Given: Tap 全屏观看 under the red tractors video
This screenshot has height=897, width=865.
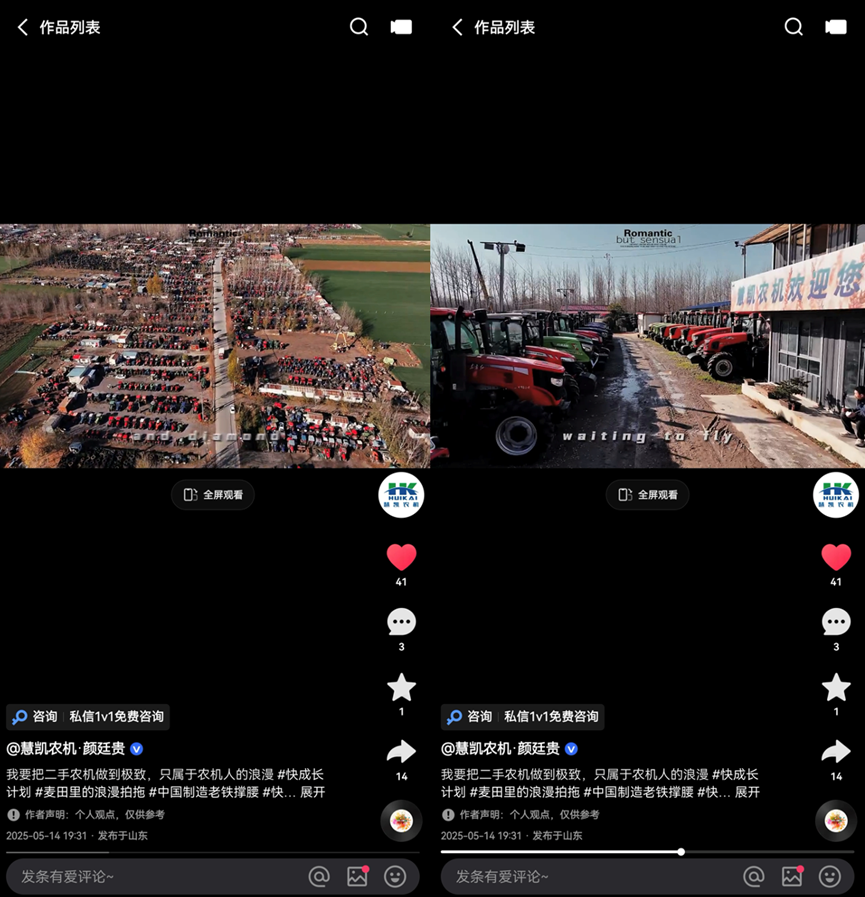Looking at the screenshot, I should point(647,495).
